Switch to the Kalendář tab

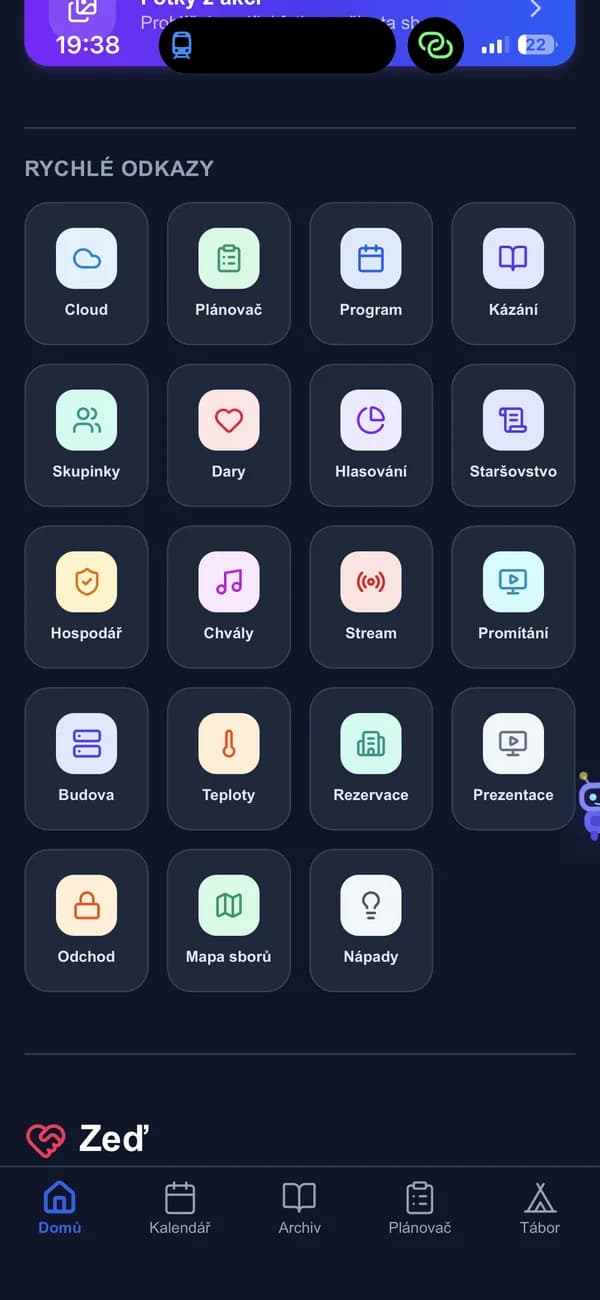click(x=180, y=1208)
